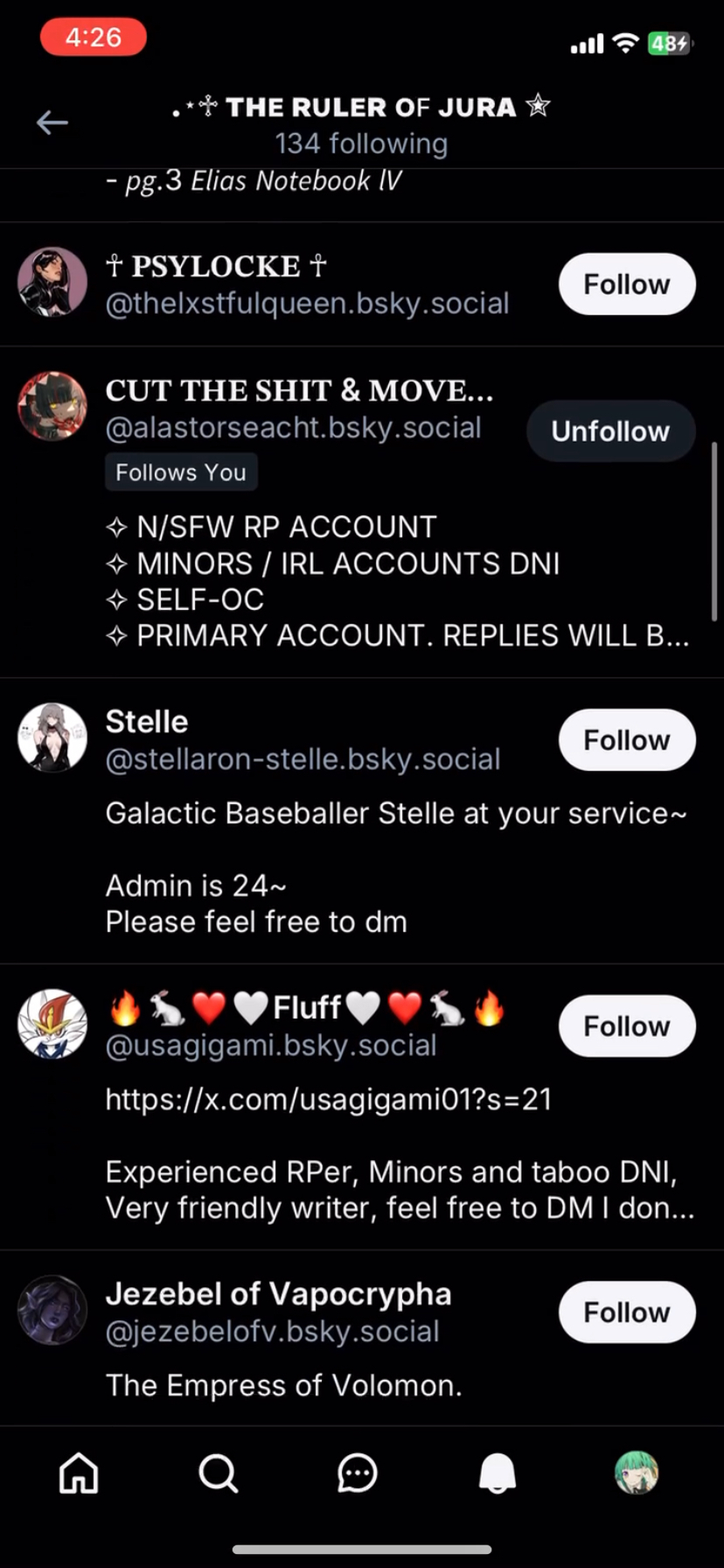Go back using the arrow icon
724x1568 pixels.
click(52, 122)
